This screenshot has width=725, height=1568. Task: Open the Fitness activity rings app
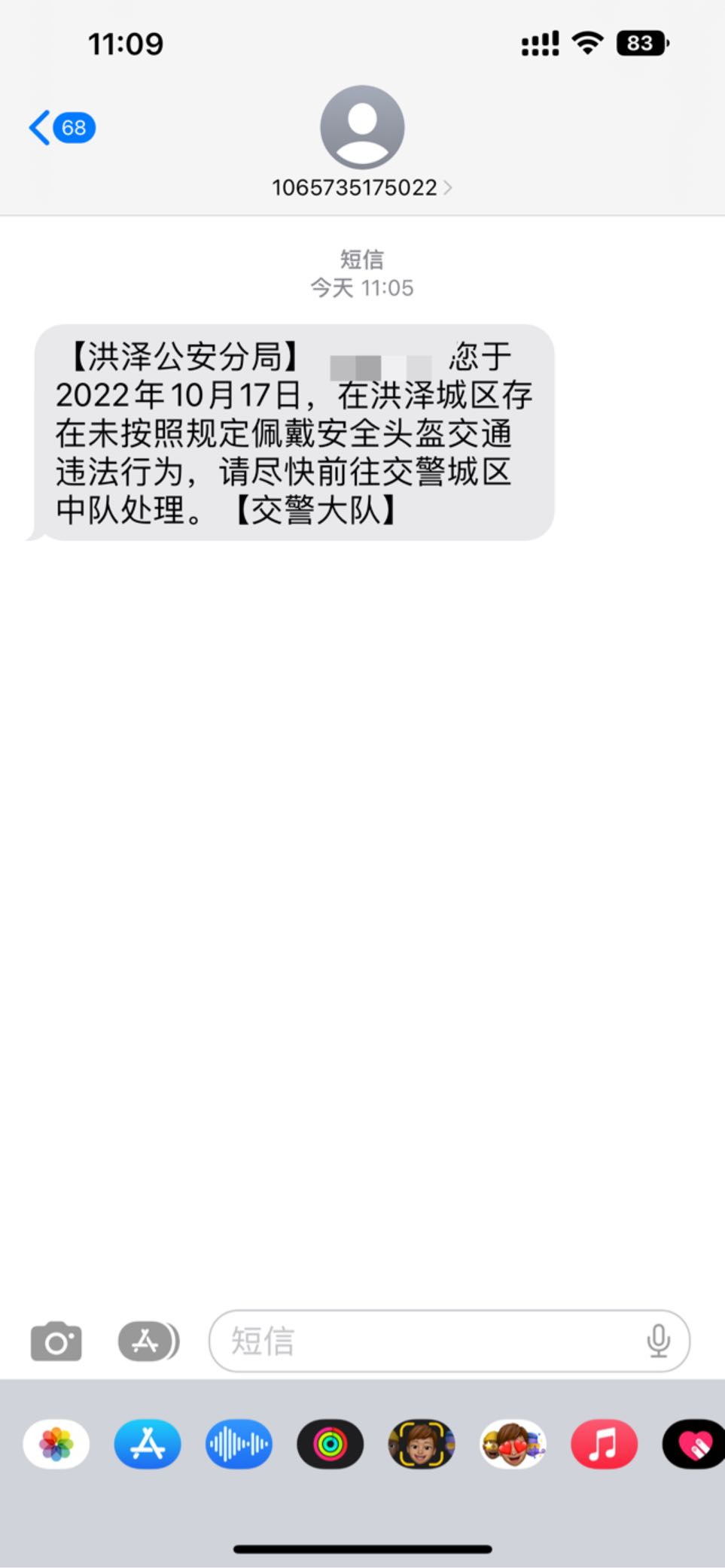[x=330, y=1444]
